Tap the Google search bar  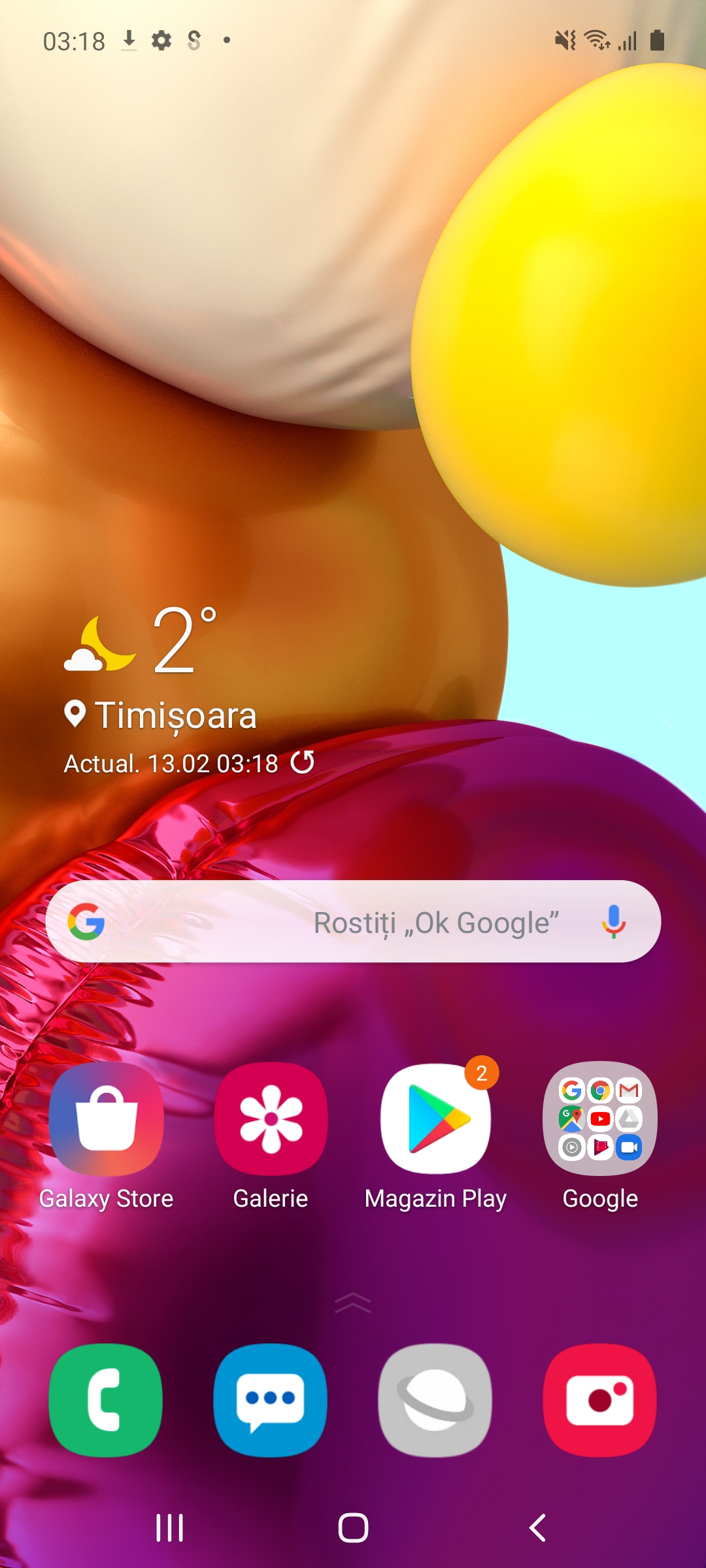(x=353, y=921)
